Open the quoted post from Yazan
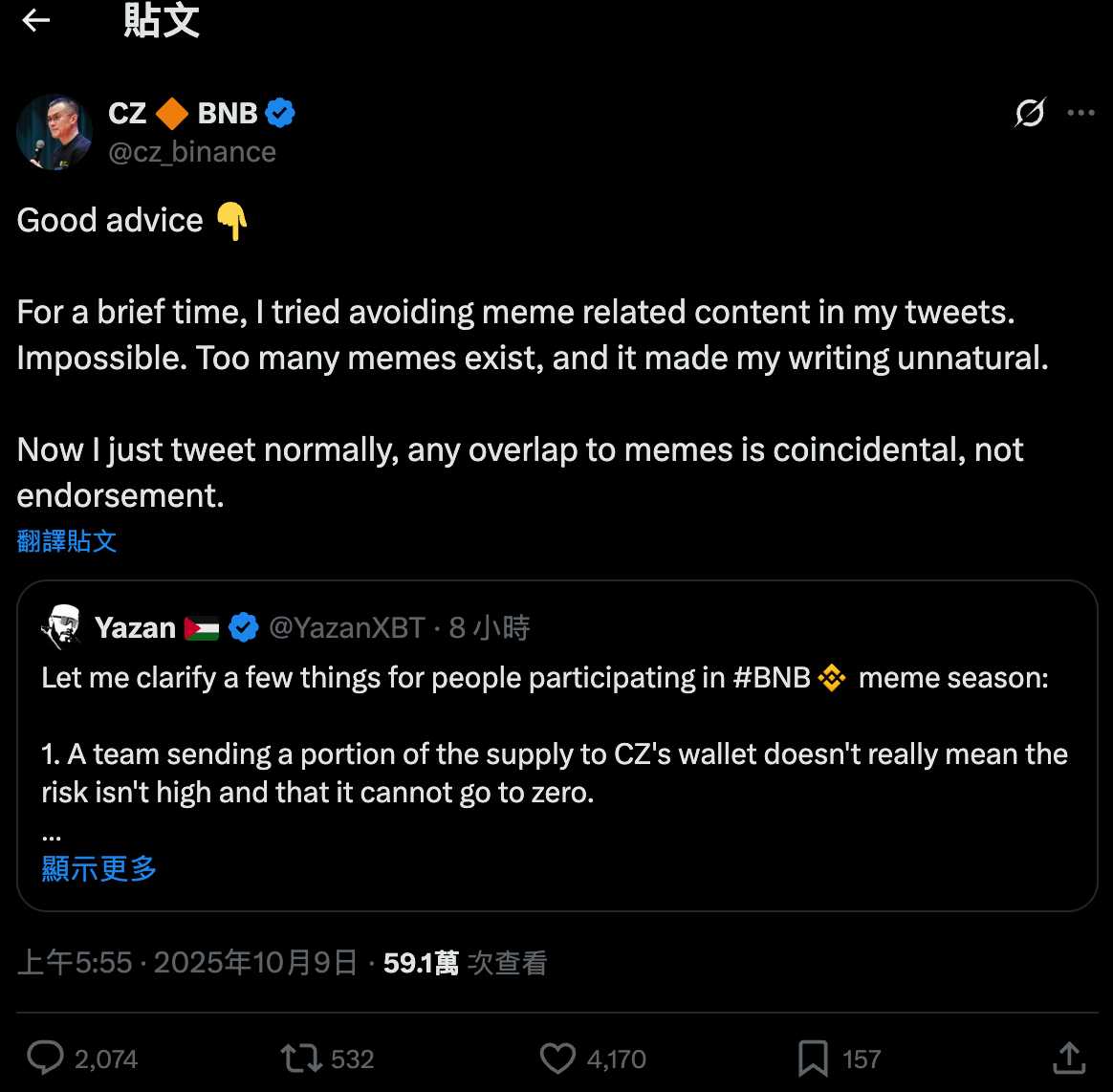This screenshot has height=1092, width=1113. pos(556,727)
